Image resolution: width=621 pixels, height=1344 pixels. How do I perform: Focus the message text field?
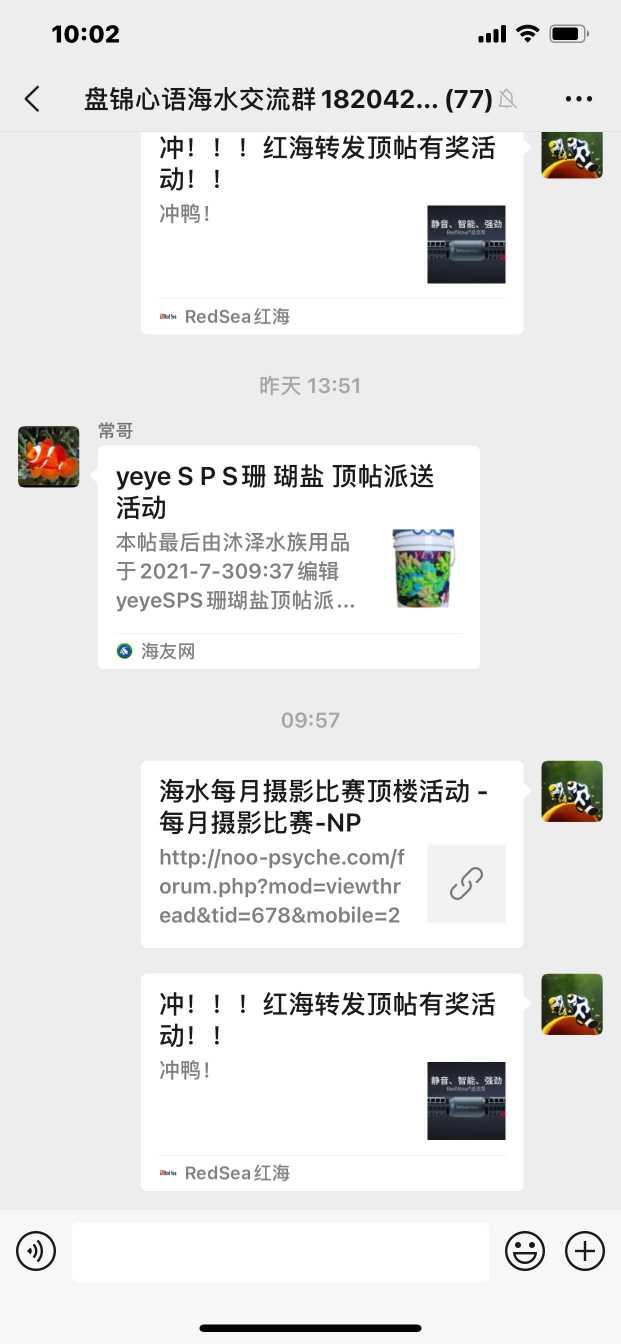(280, 1251)
